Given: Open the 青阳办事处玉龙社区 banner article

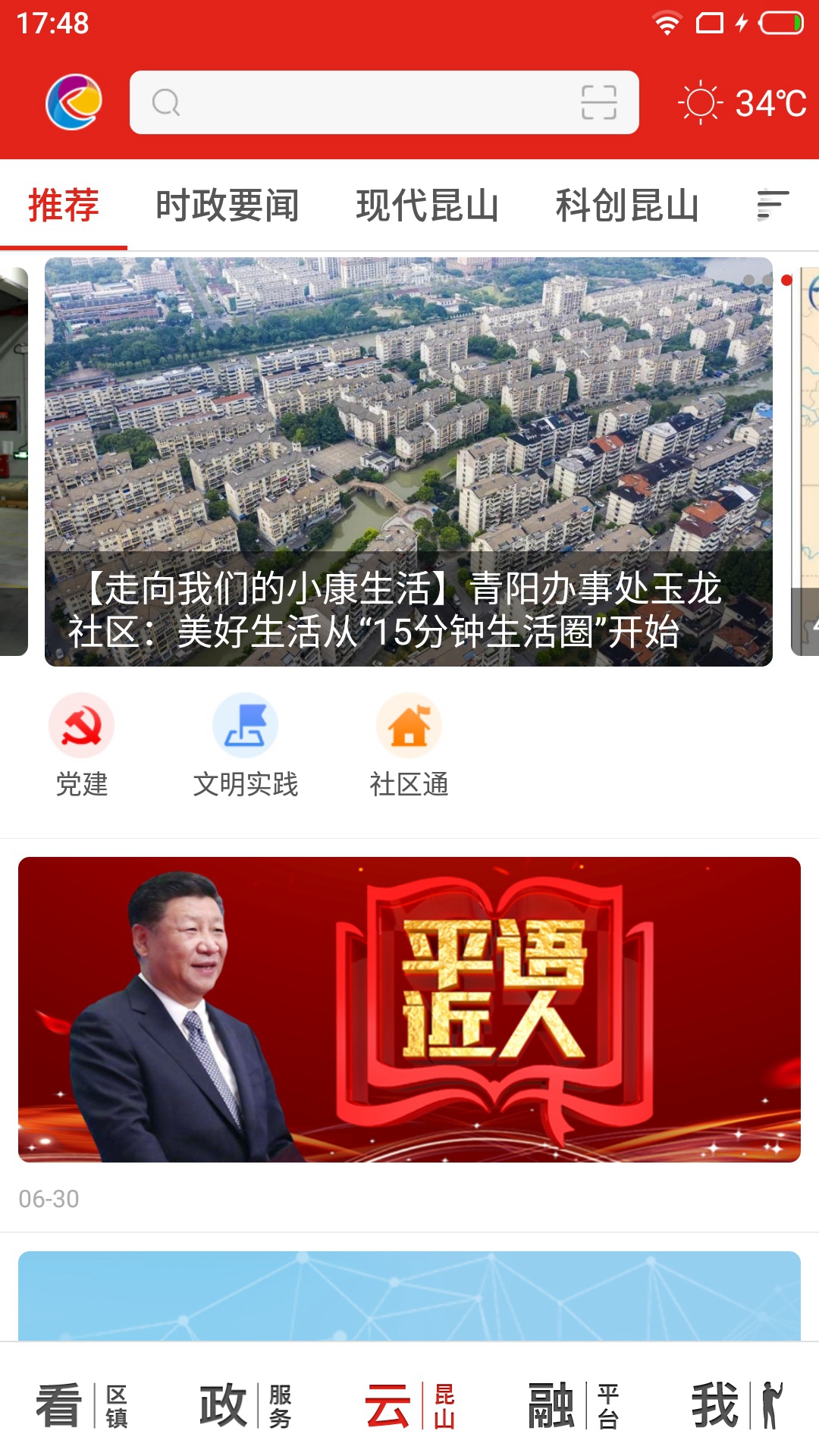Looking at the screenshot, I should click(408, 461).
